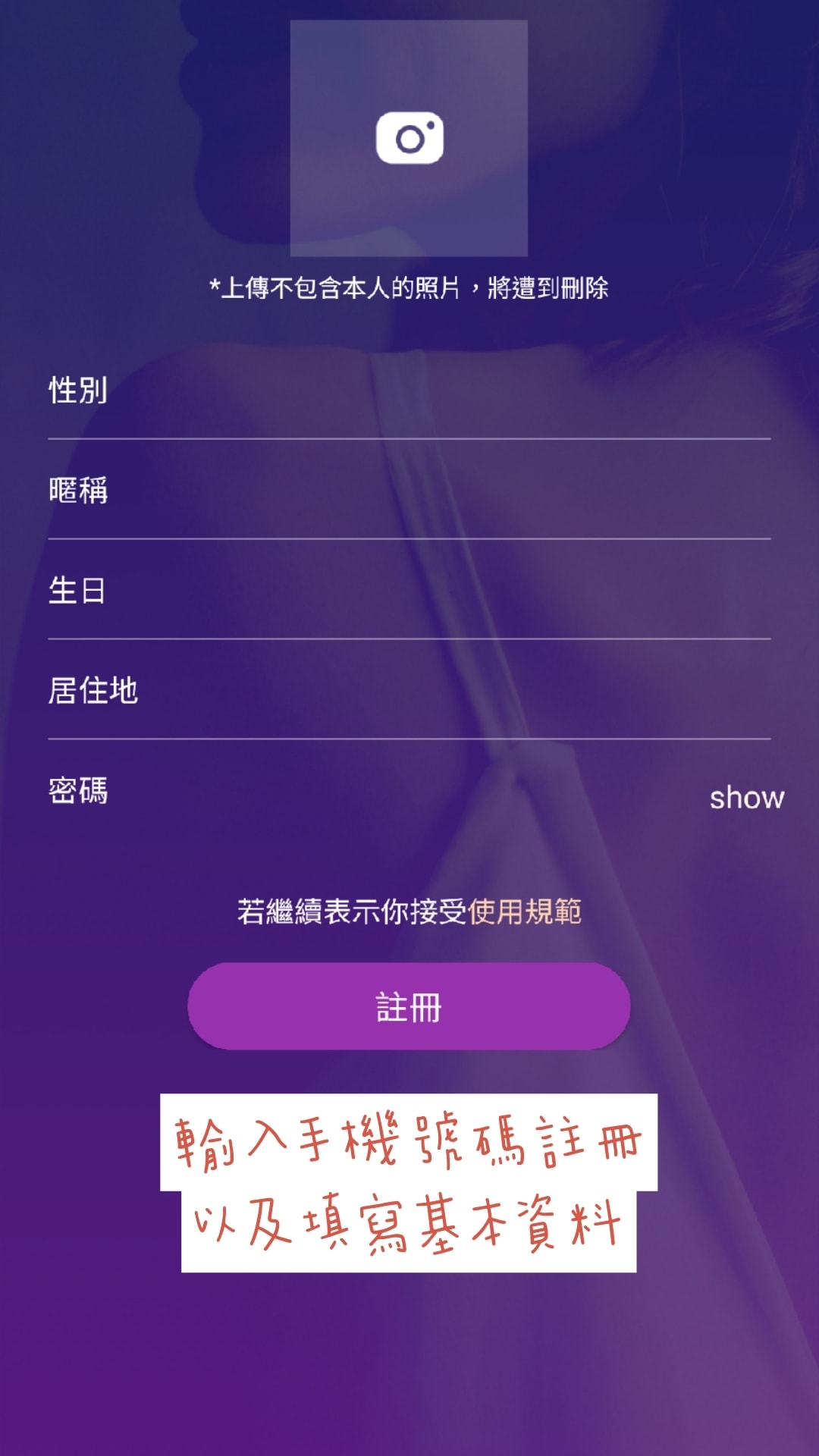Show the password with the show toggle
The height and width of the screenshot is (1456, 819).
tap(746, 798)
